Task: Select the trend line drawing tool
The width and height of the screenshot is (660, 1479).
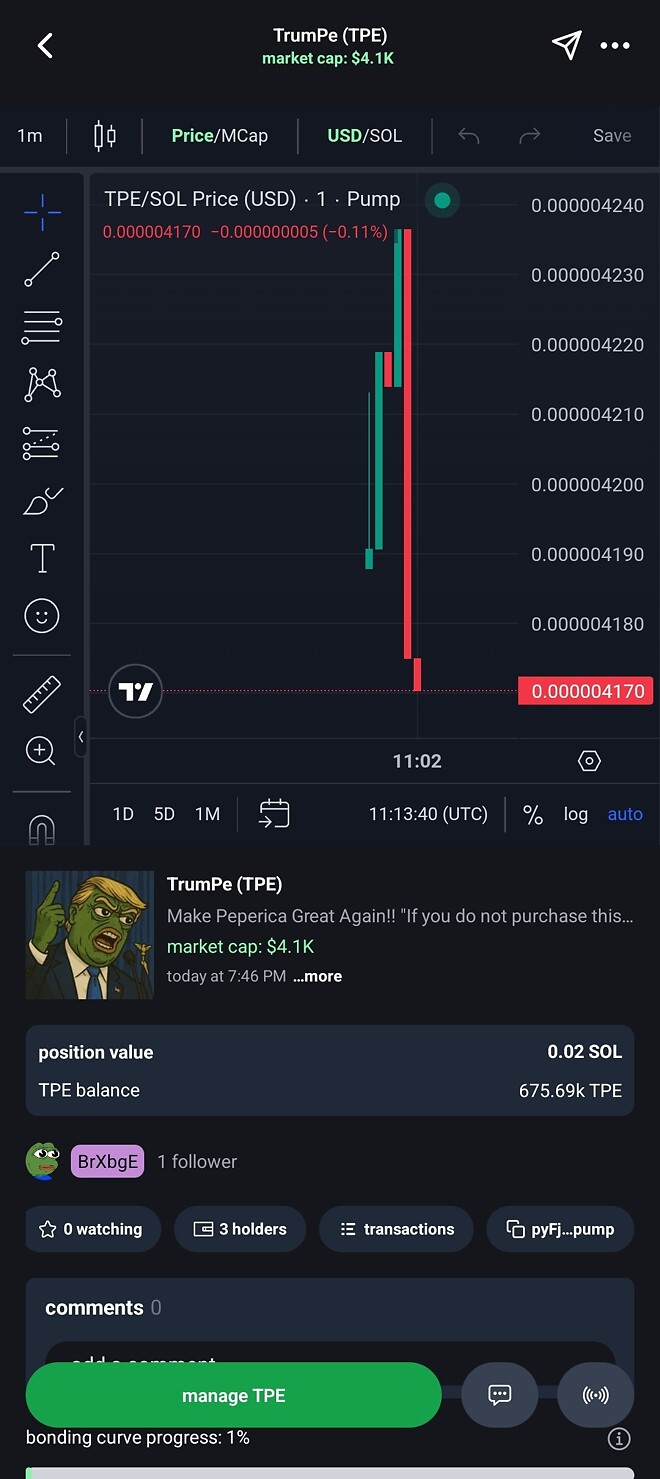Action: (42, 270)
